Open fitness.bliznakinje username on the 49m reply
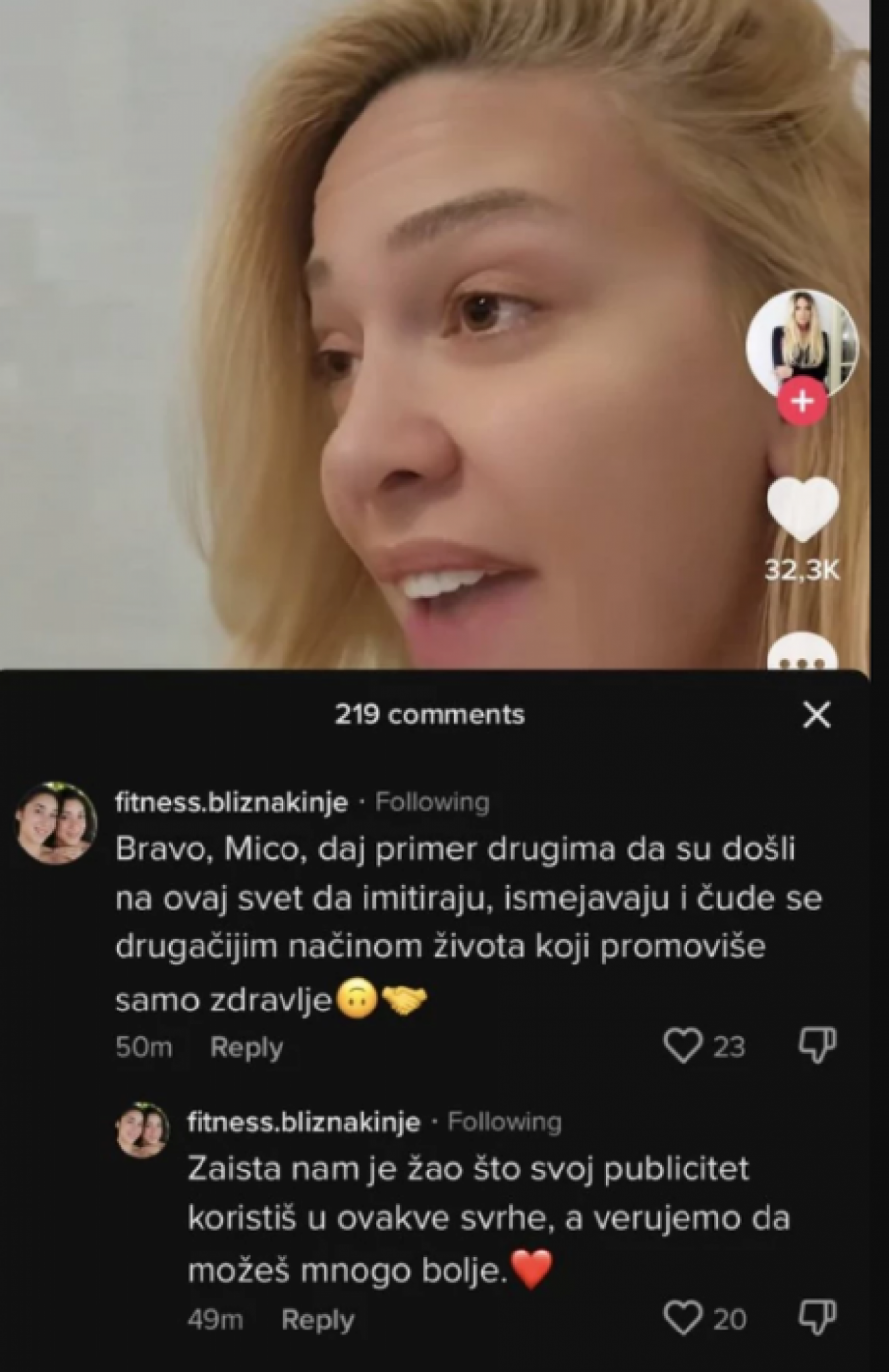The width and height of the screenshot is (889, 1372). tap(303, 1122)
